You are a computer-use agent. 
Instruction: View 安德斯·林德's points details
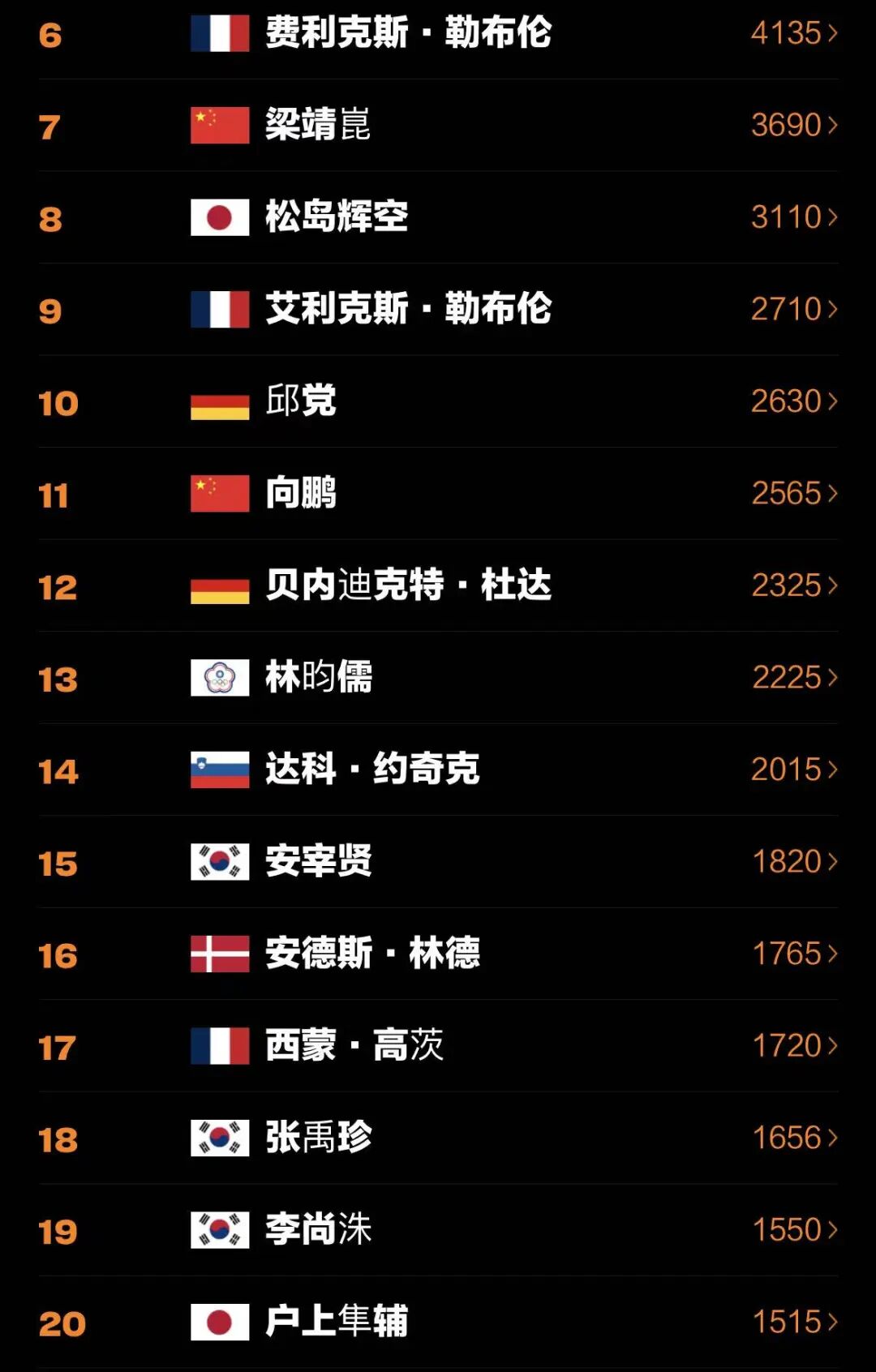click(793, 954)
